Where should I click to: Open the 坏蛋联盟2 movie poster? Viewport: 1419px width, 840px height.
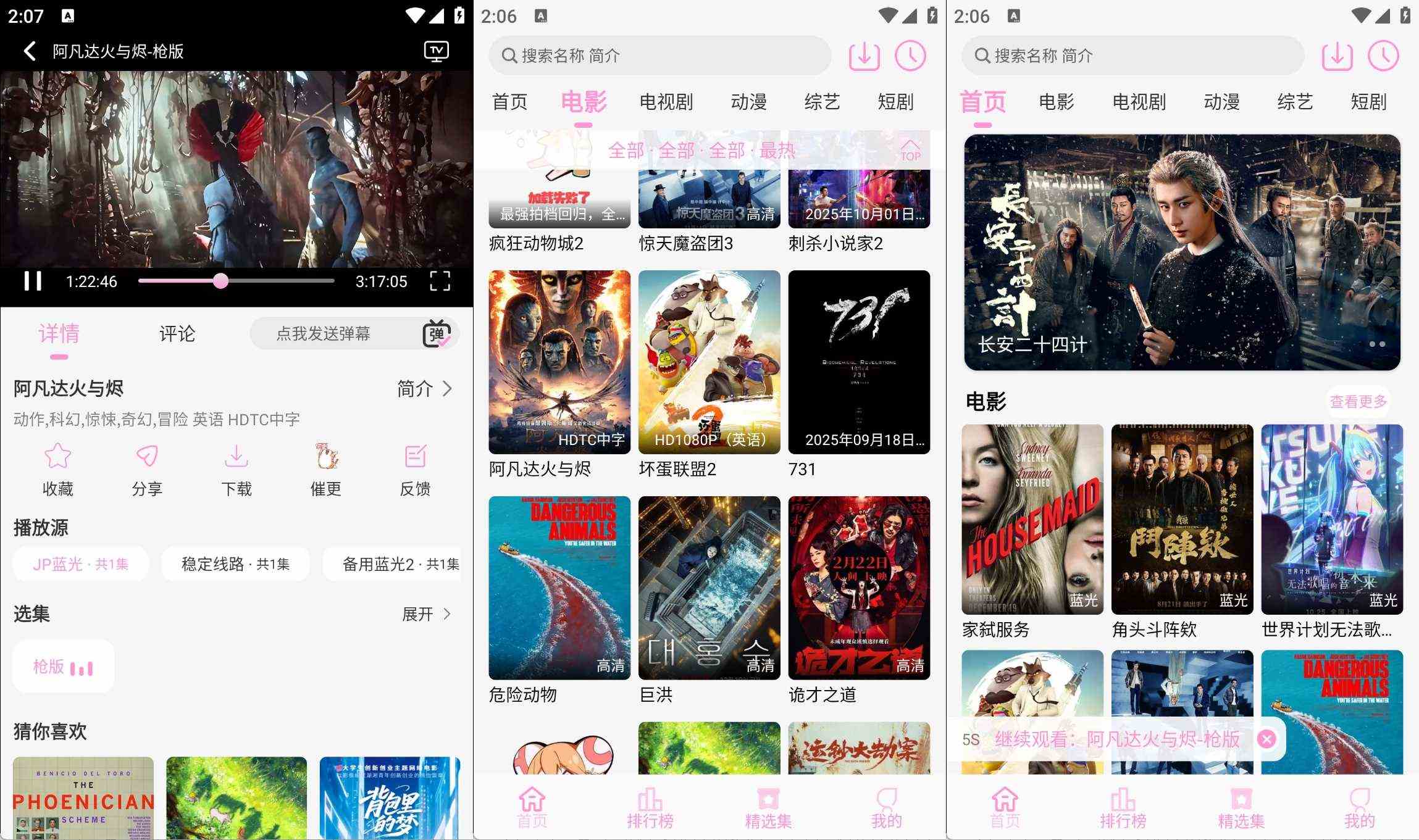[x=709, y=362]
